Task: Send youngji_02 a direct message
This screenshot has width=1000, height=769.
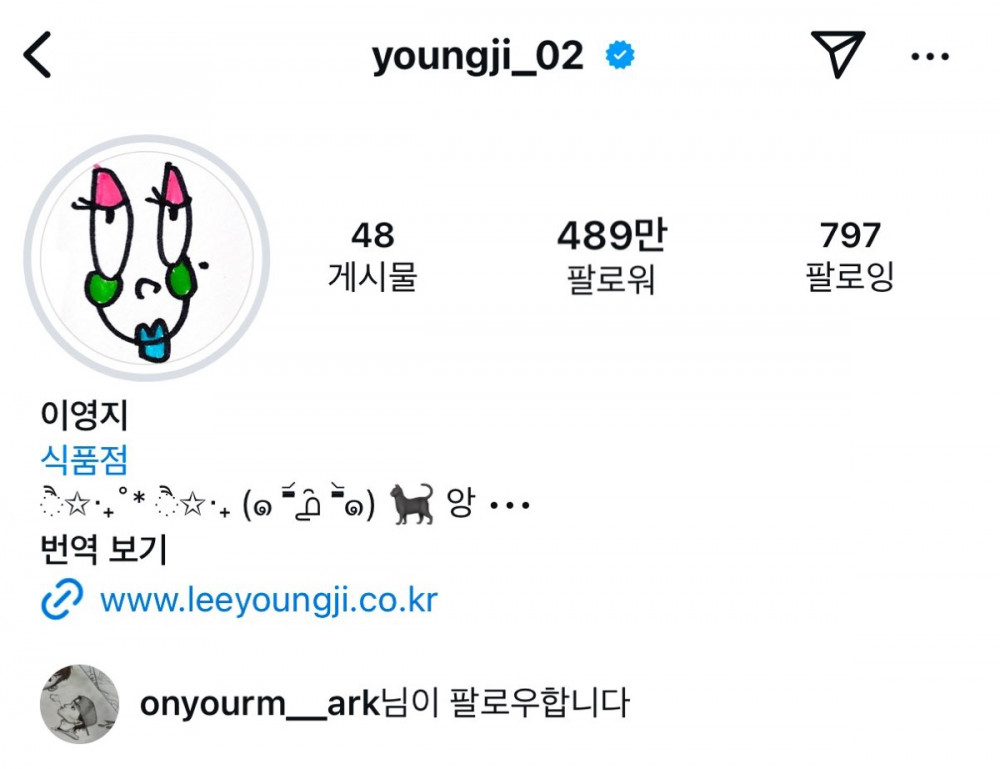Action: pos(837,55)
